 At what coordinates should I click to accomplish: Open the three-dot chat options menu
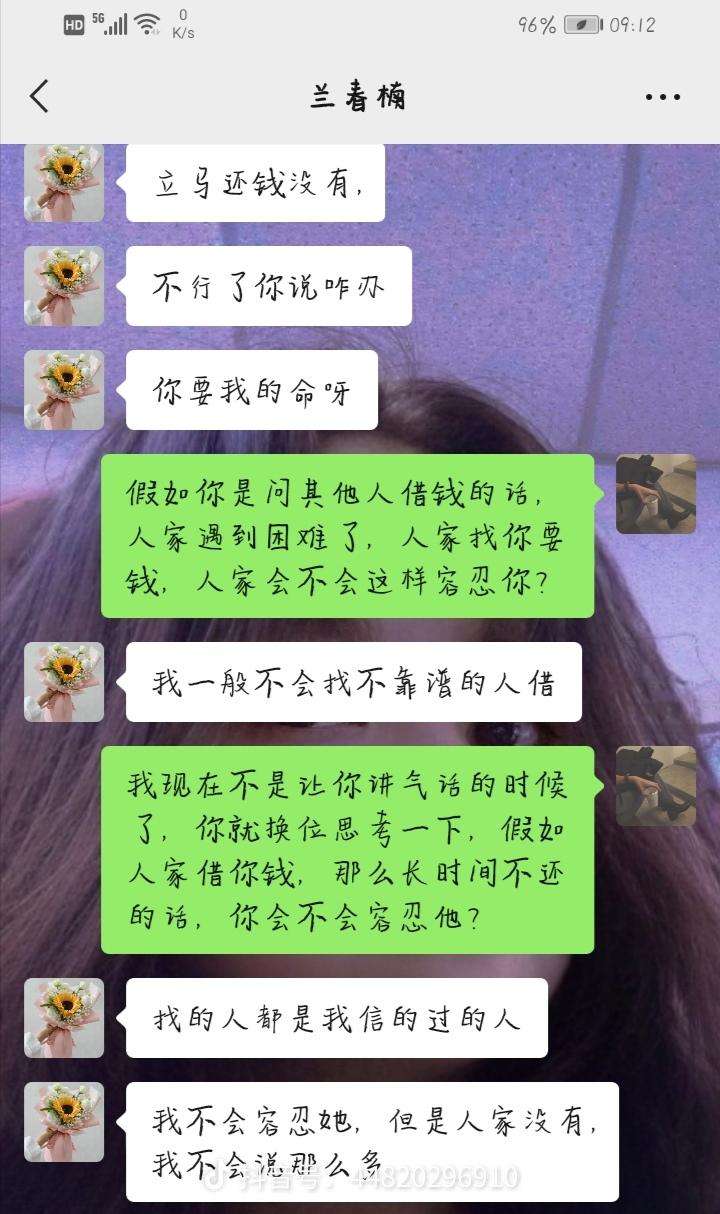click(x=662, y=98)
